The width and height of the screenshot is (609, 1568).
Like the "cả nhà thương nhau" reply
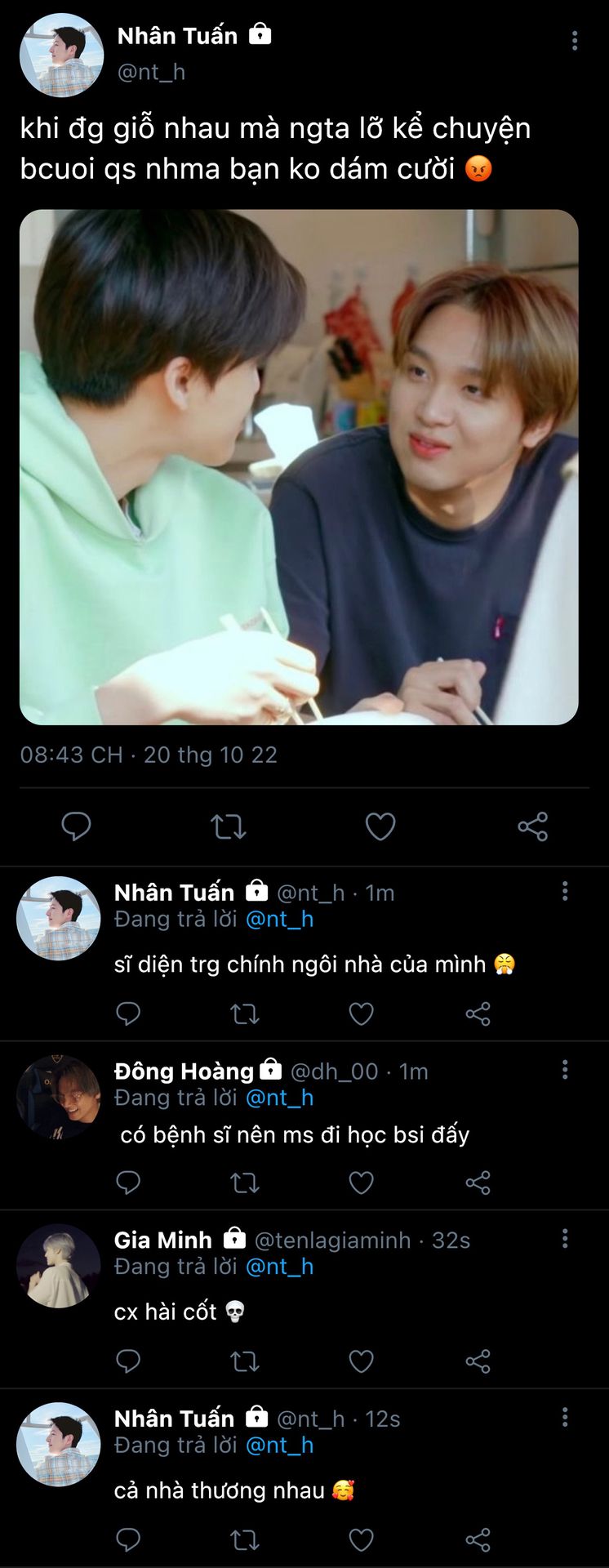tap(361, 1539)
